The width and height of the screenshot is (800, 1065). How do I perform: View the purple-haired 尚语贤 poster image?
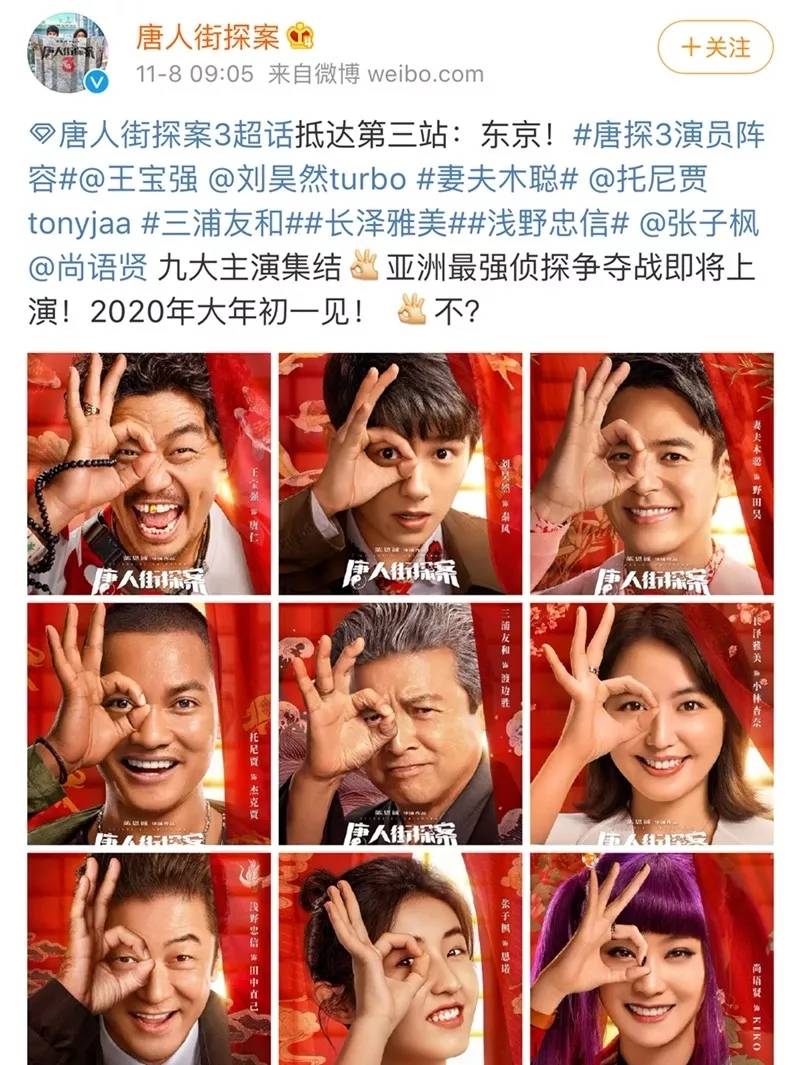point(651,958)
